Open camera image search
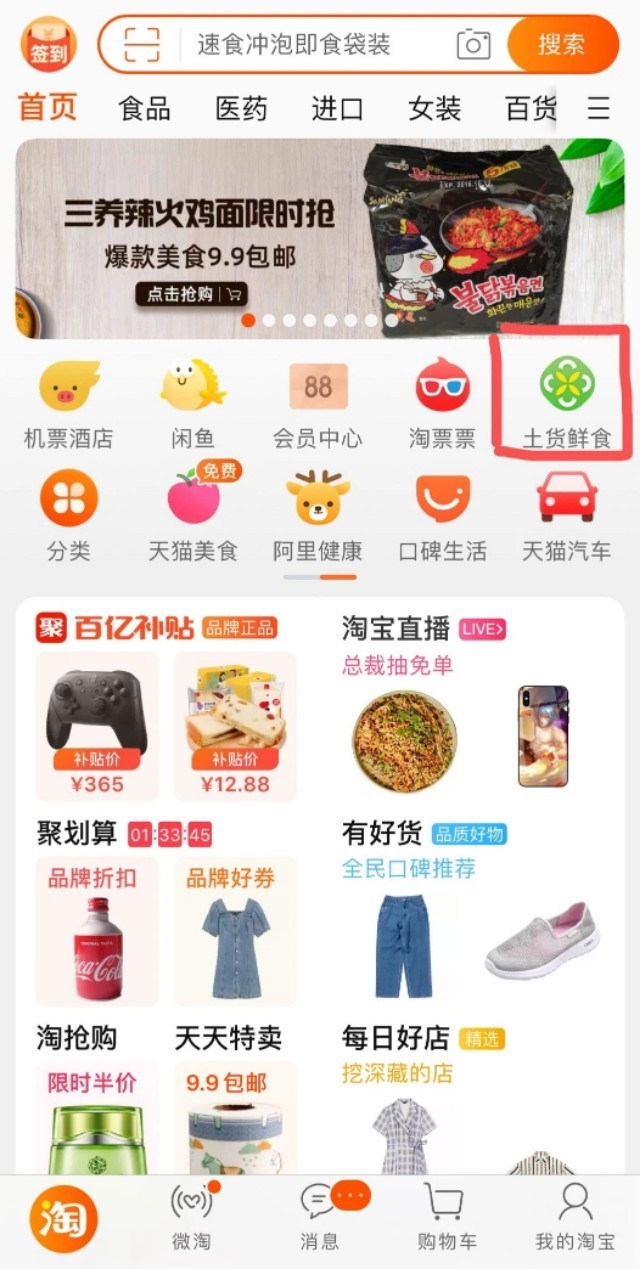The image size is (640, 1269). (473, 45)
